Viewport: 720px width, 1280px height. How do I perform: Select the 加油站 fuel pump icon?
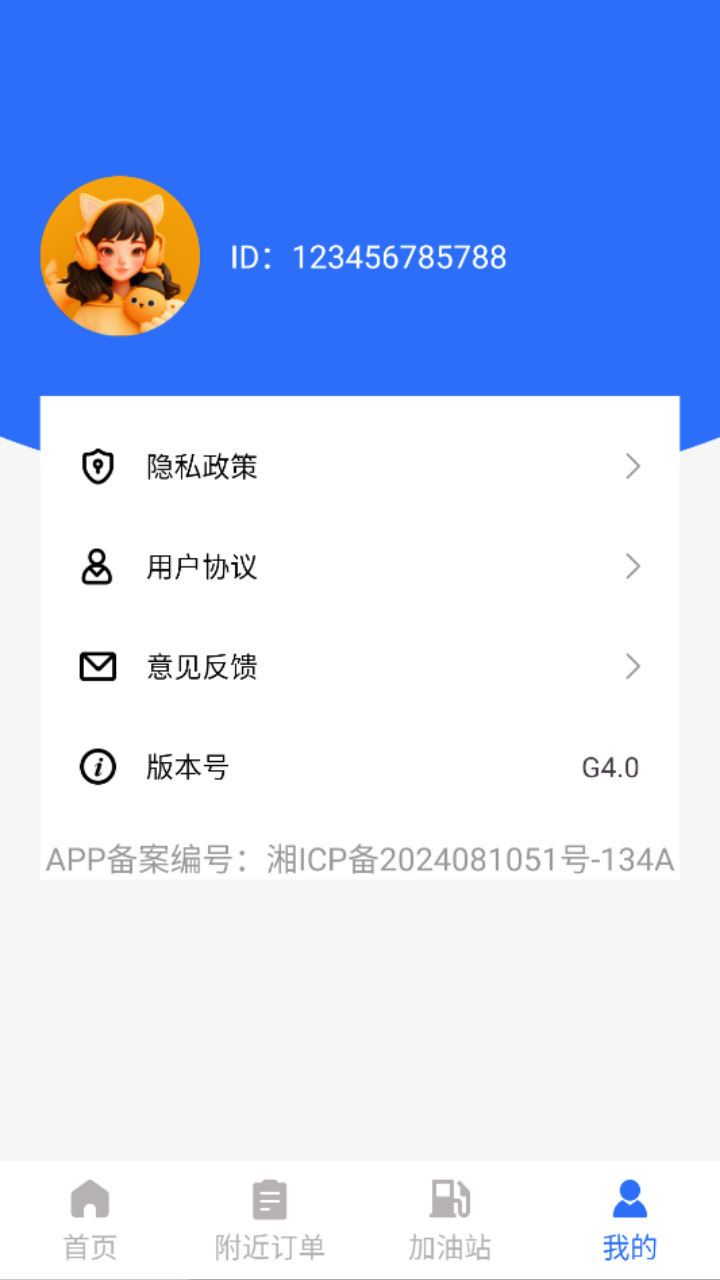(450, 1198)
